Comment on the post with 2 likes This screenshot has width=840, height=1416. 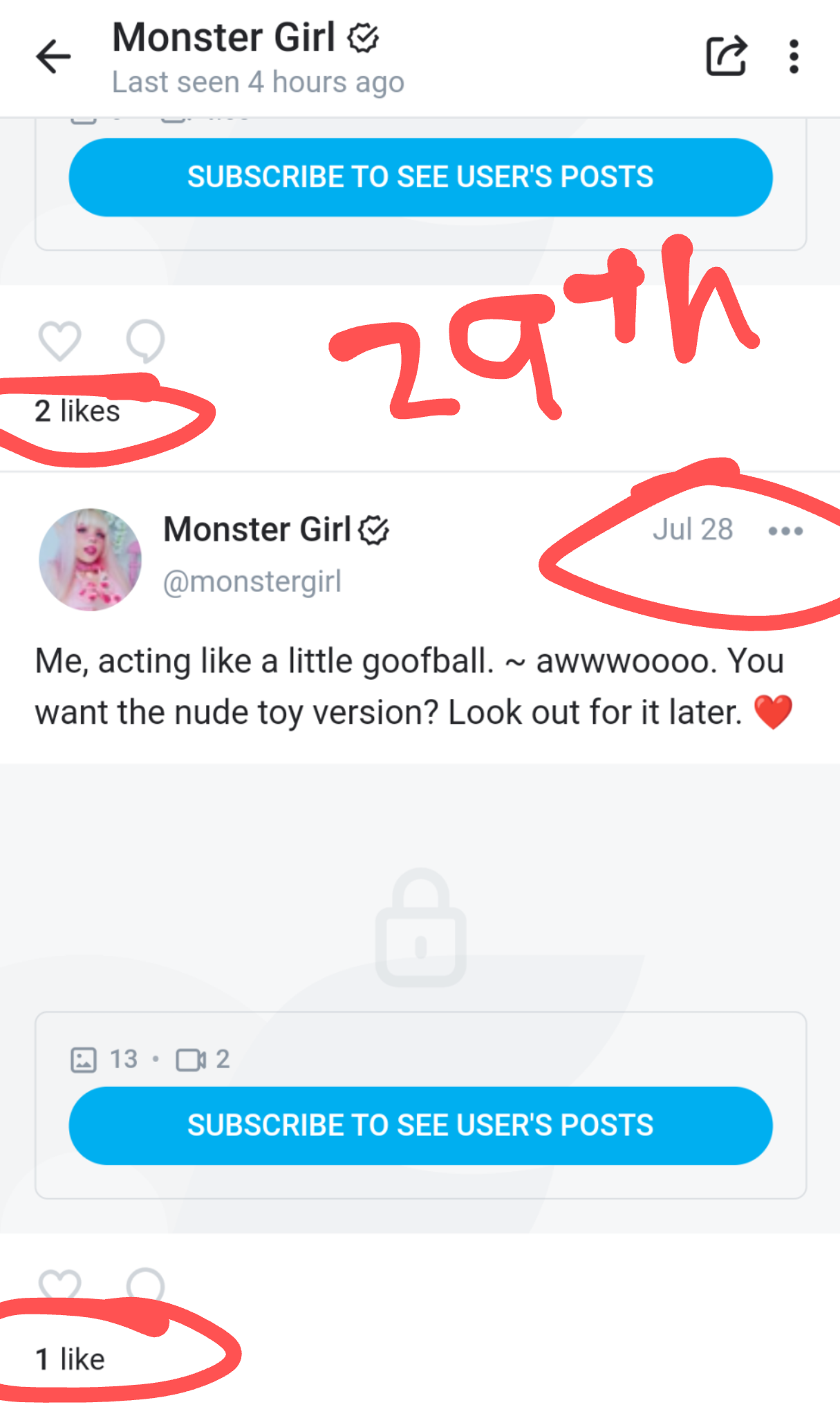(145, 341)
